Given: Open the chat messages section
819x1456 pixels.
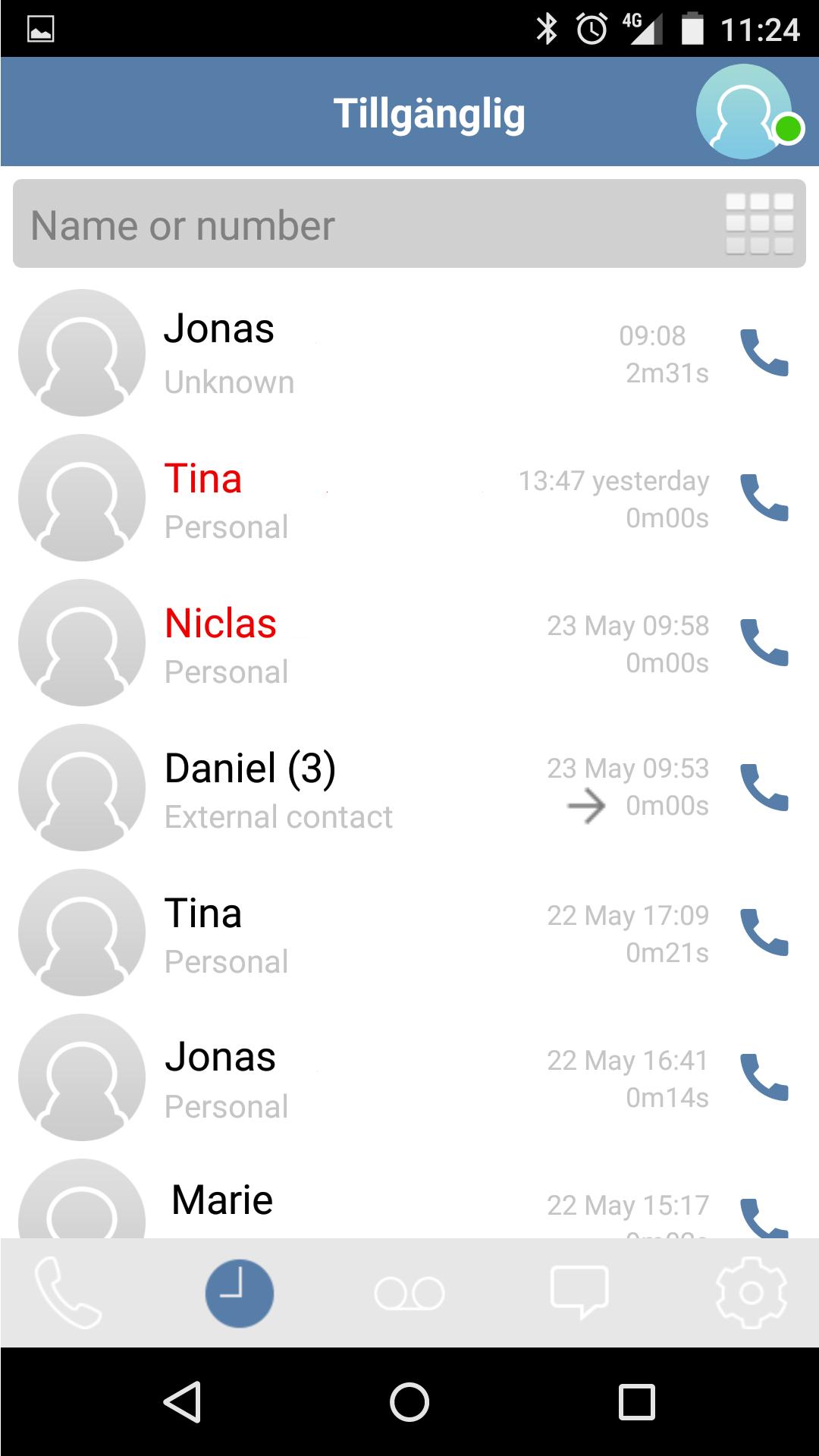Looking at the screenshot, I should click(x=580, y=1292).
